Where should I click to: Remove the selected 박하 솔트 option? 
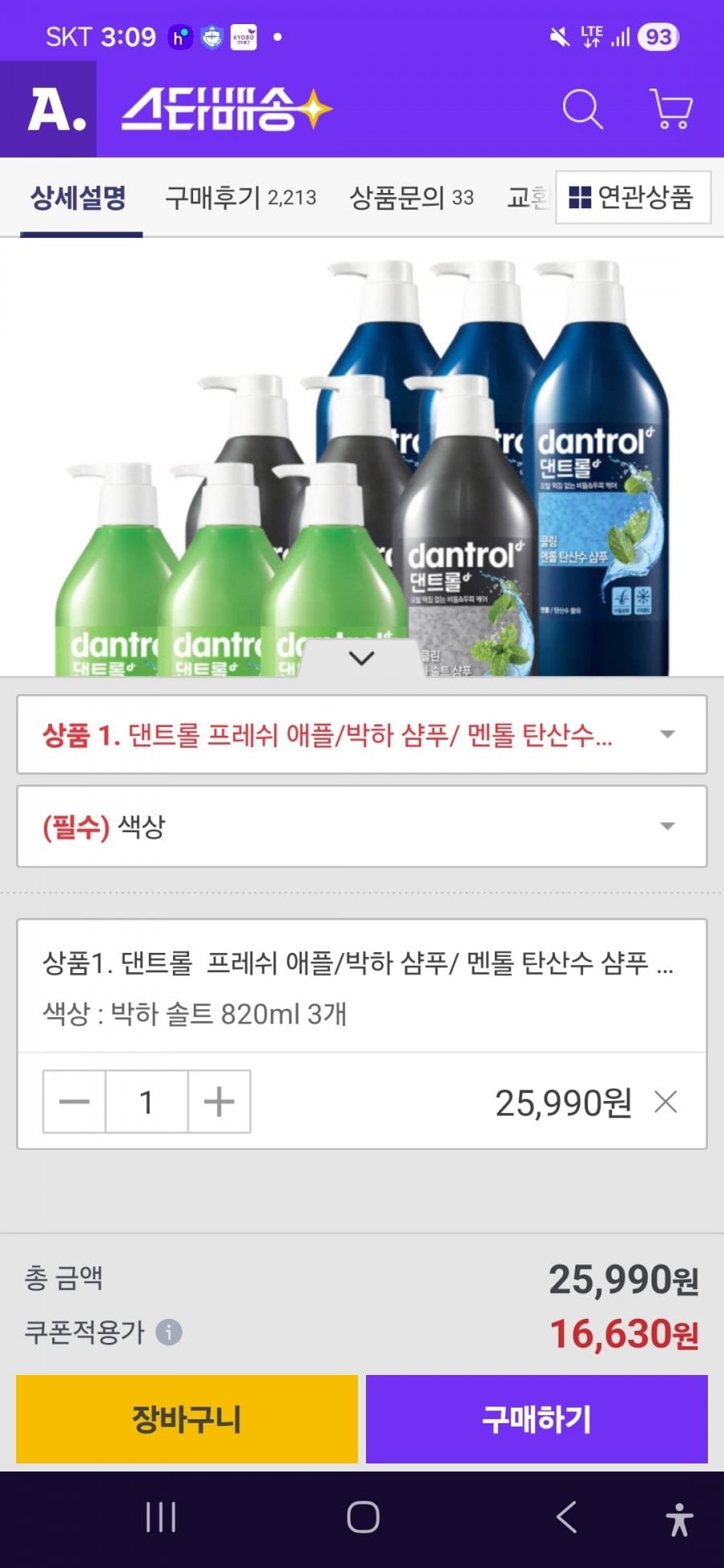tap(666, 1102)
